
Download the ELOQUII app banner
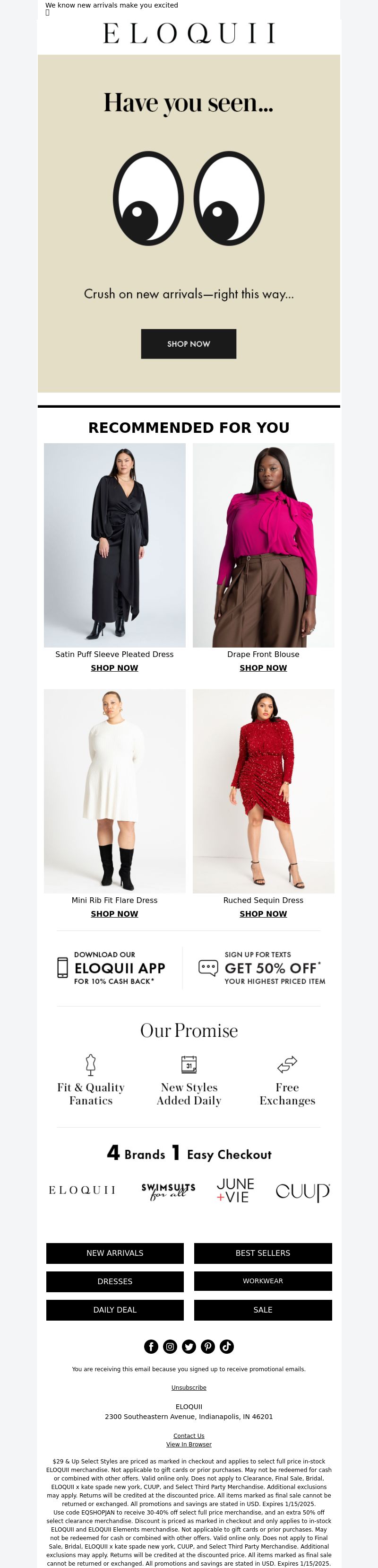(x=112, y=968)
